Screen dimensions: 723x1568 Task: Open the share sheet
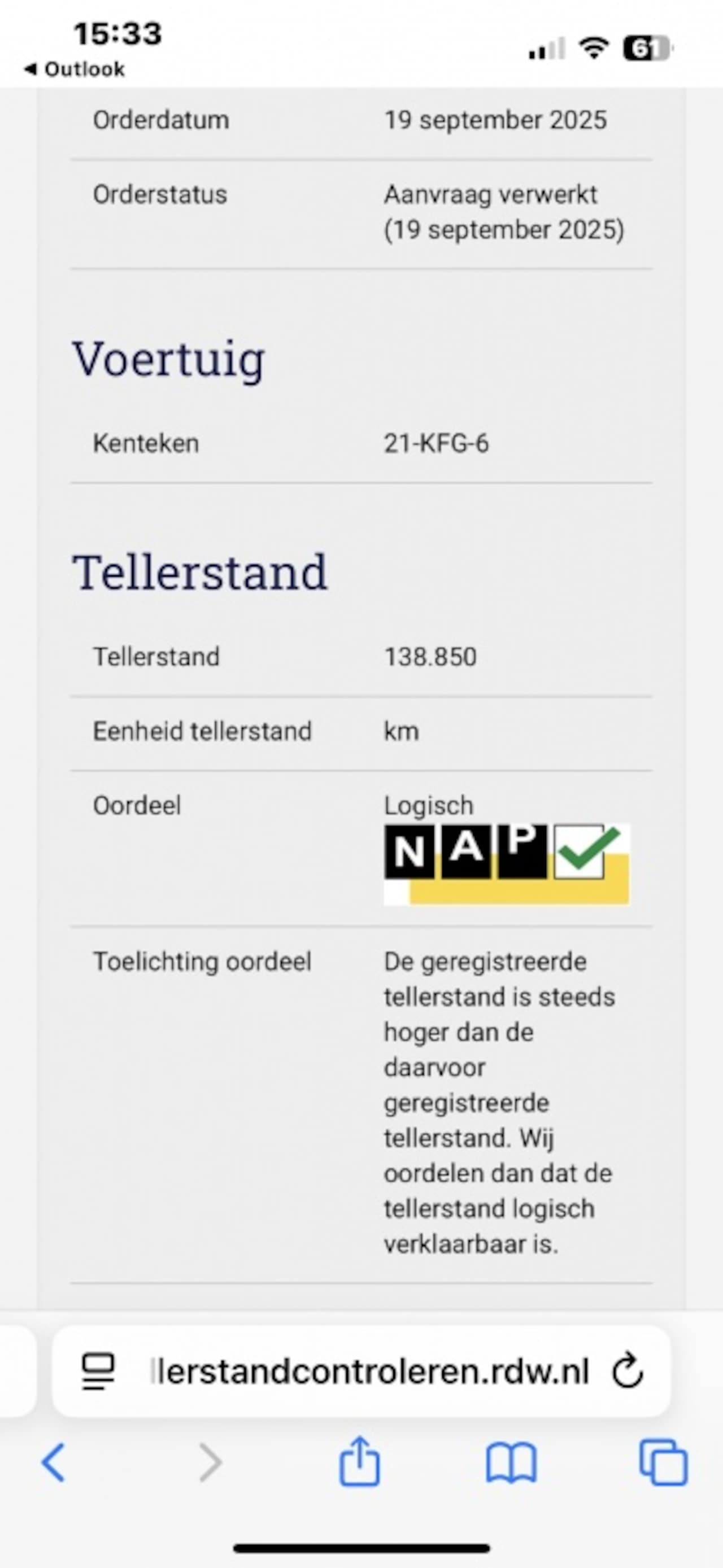point(359,1462)
